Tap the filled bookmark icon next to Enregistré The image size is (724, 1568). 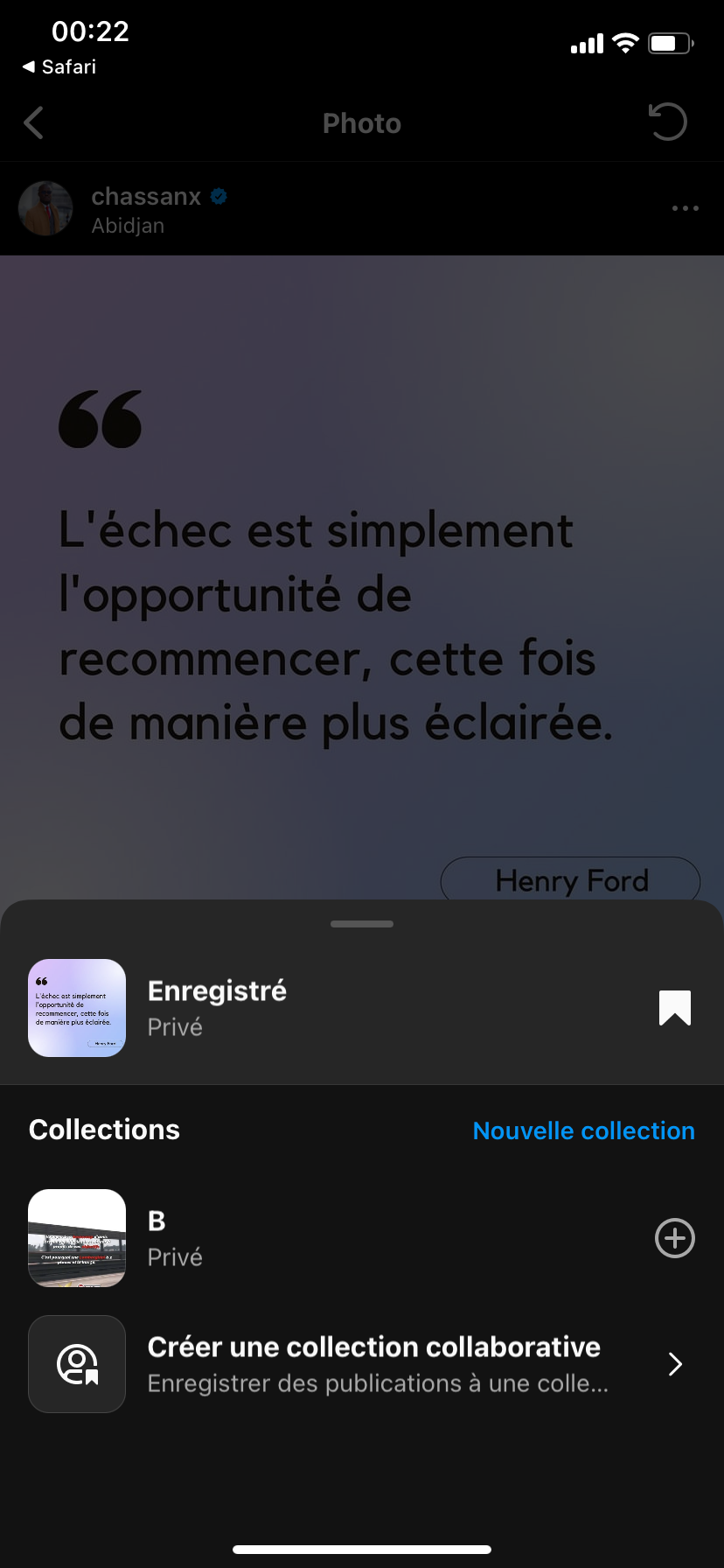coord(674,1008)
